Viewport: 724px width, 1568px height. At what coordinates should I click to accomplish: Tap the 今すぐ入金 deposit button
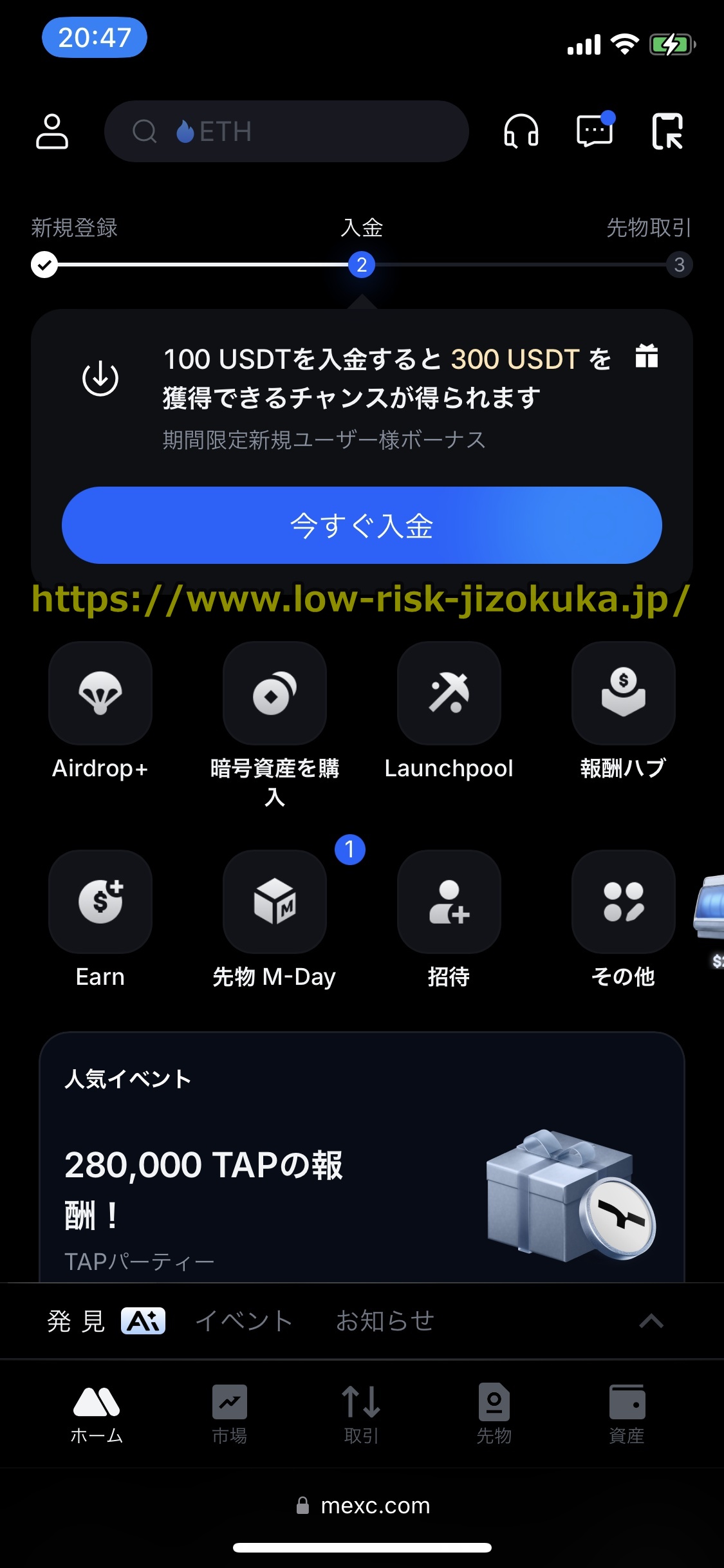coord(362,525)
